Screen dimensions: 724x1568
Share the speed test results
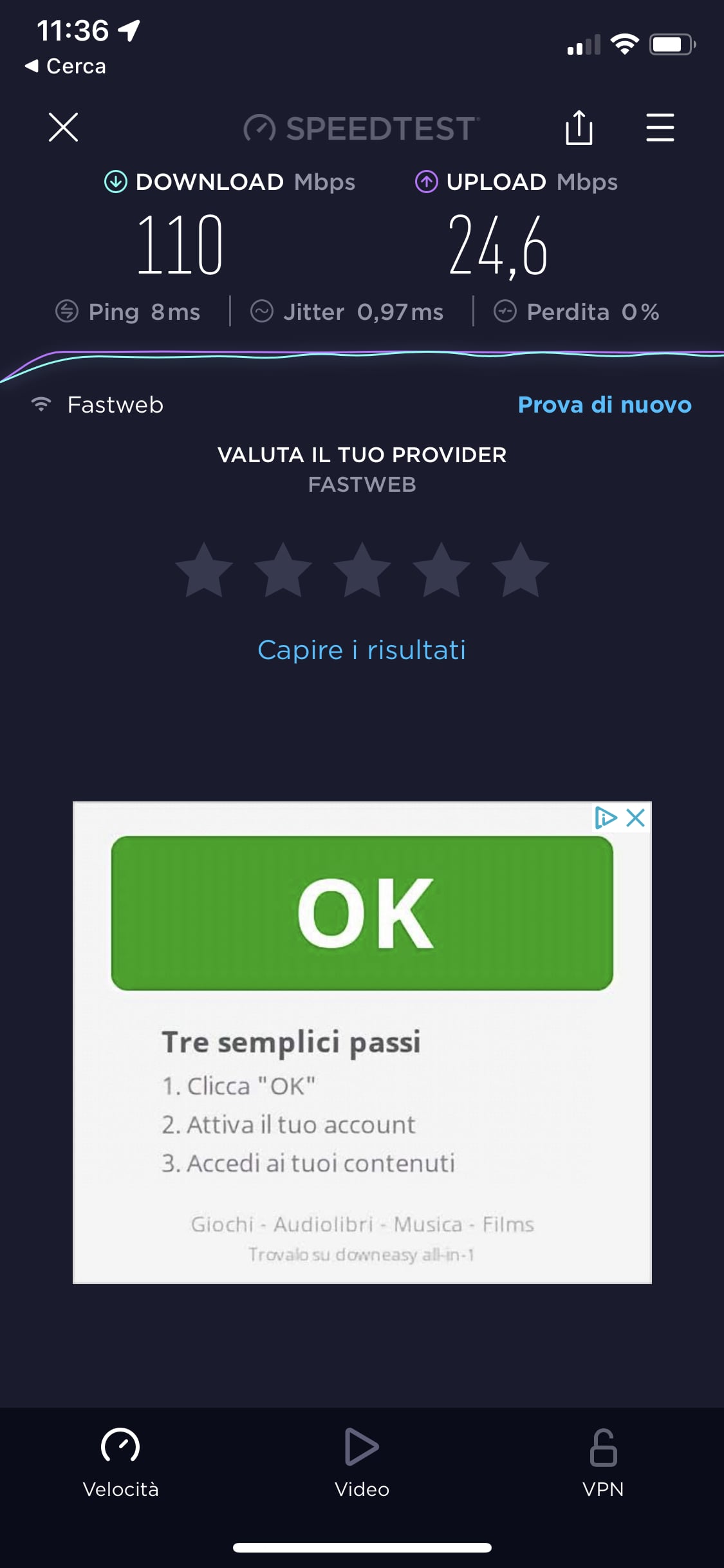click(x=579, y=127)
